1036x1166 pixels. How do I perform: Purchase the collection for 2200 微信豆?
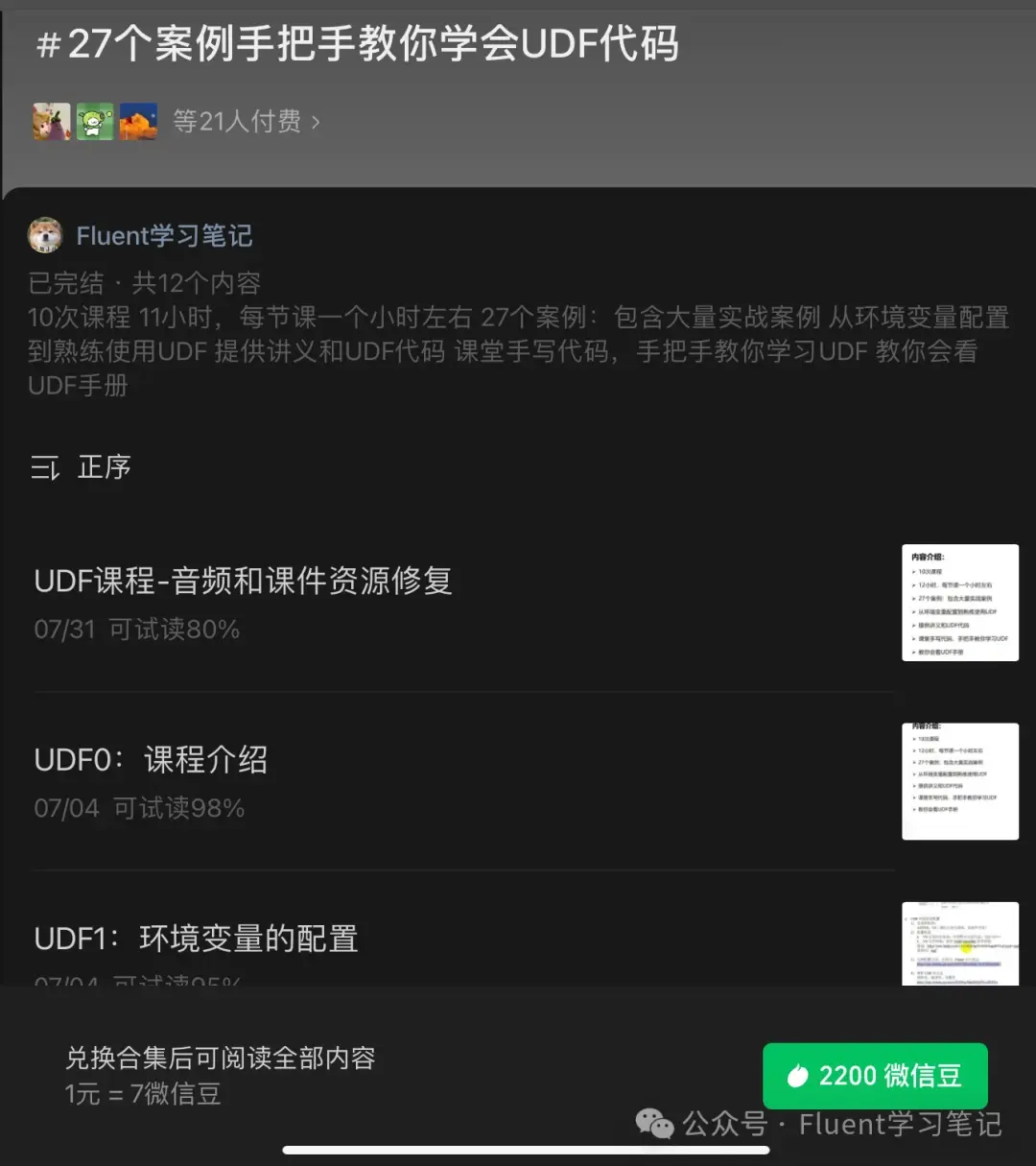[x=875, y=1076]
